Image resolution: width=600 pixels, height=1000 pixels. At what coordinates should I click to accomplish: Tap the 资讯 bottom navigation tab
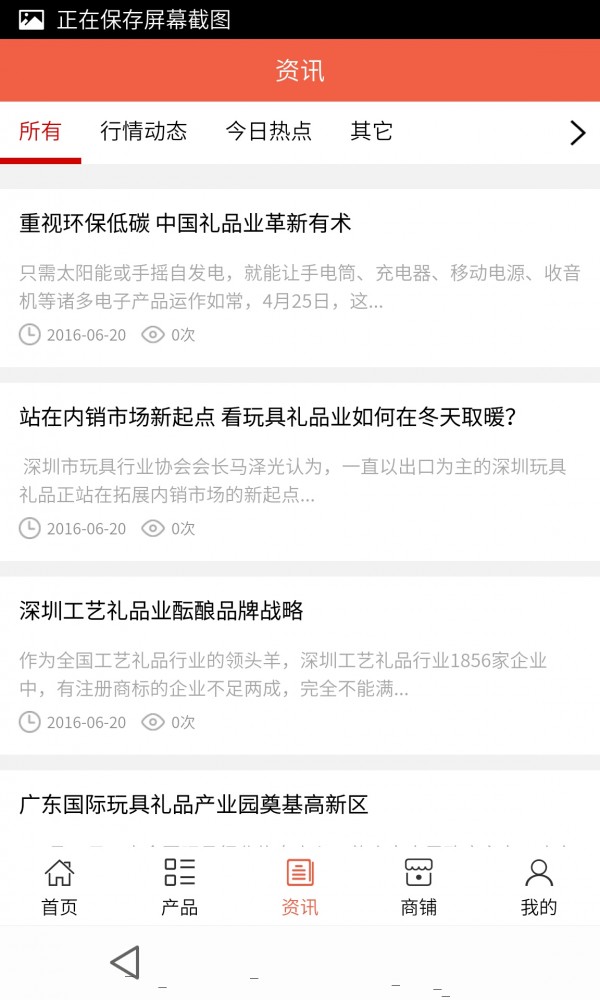click(x=300, y=886)
